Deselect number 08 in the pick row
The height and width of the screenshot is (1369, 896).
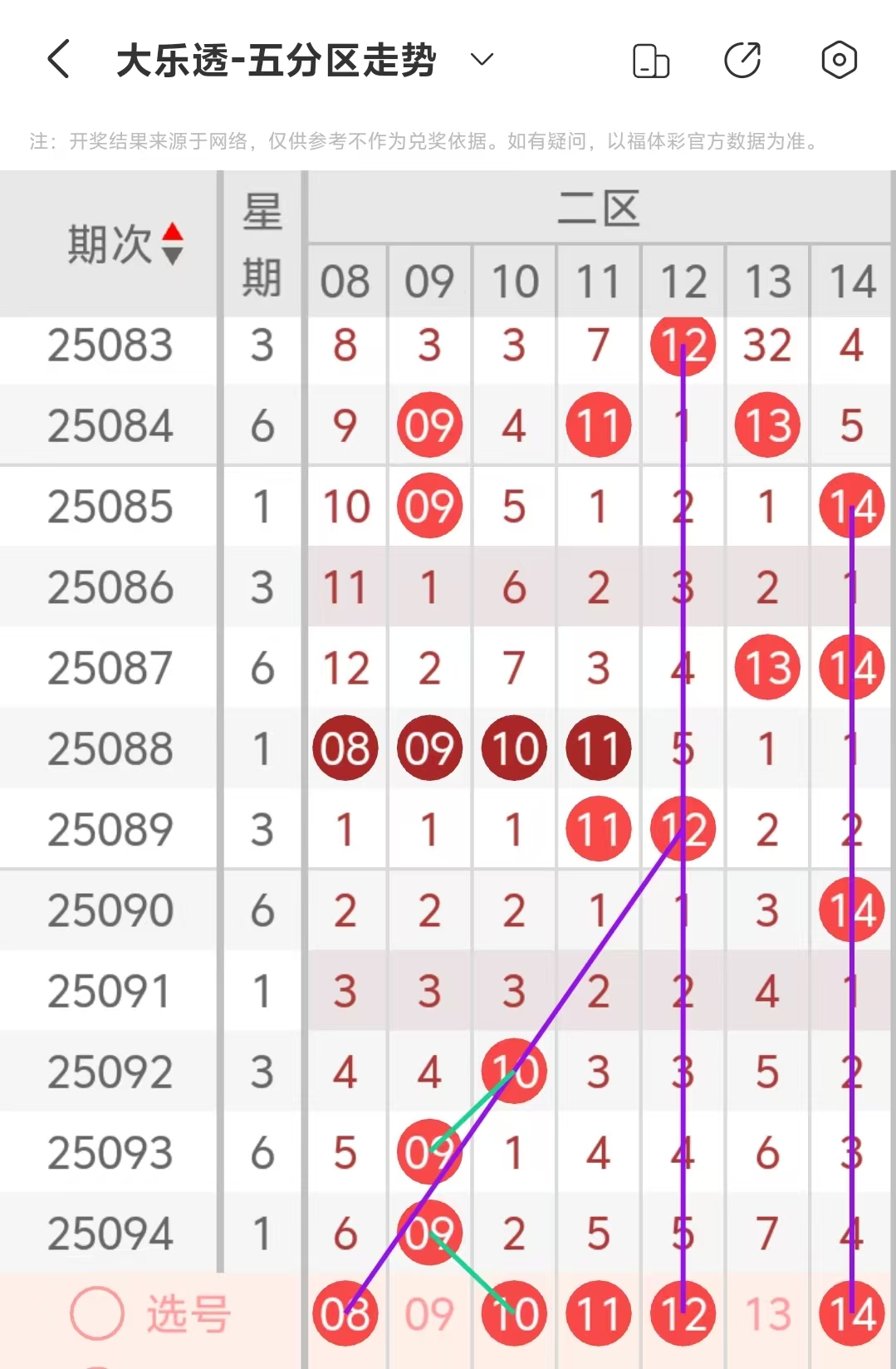345,1314
